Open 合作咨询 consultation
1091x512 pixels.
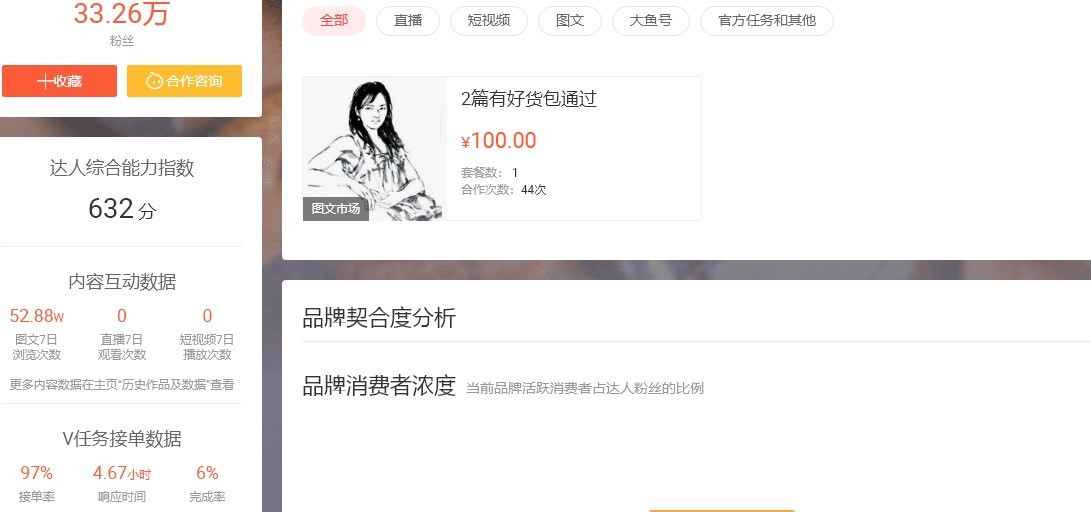(184, 81)
